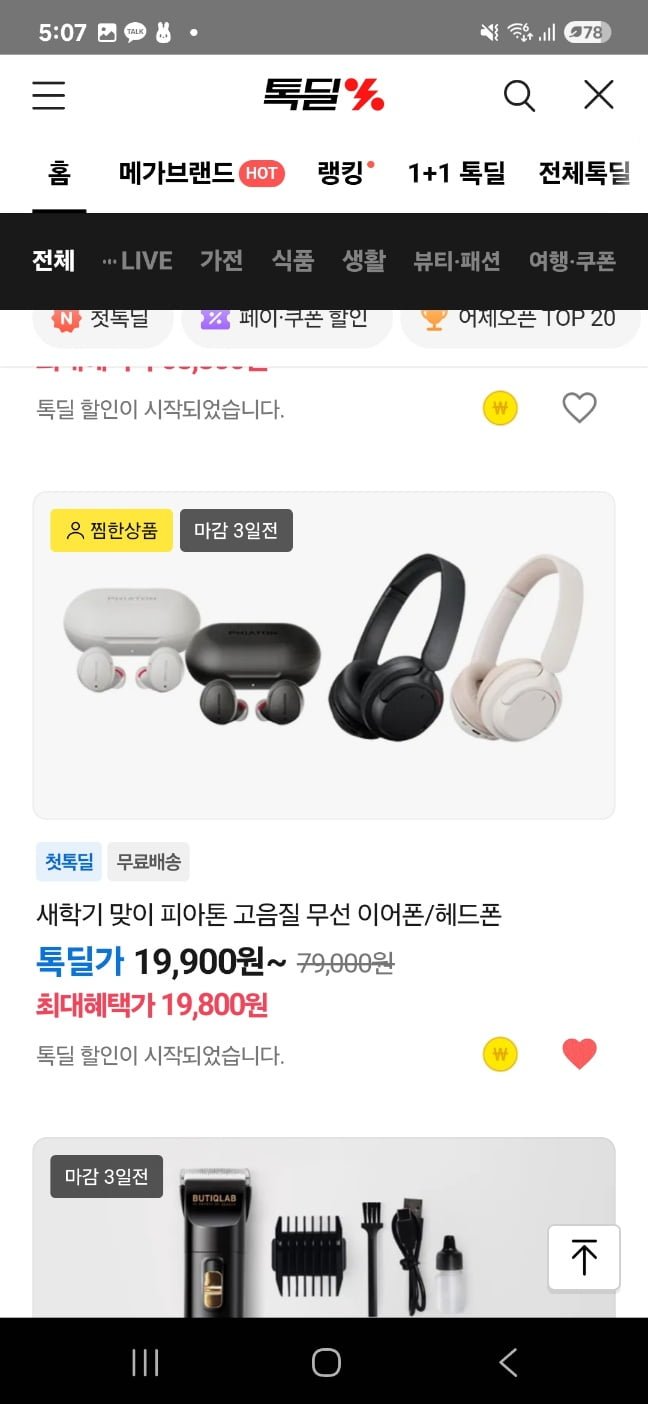The width and height of the screenshot is (648, 1404).
Task: Tap the 어제오픈 TOP 20 chip
Action: 519,320
